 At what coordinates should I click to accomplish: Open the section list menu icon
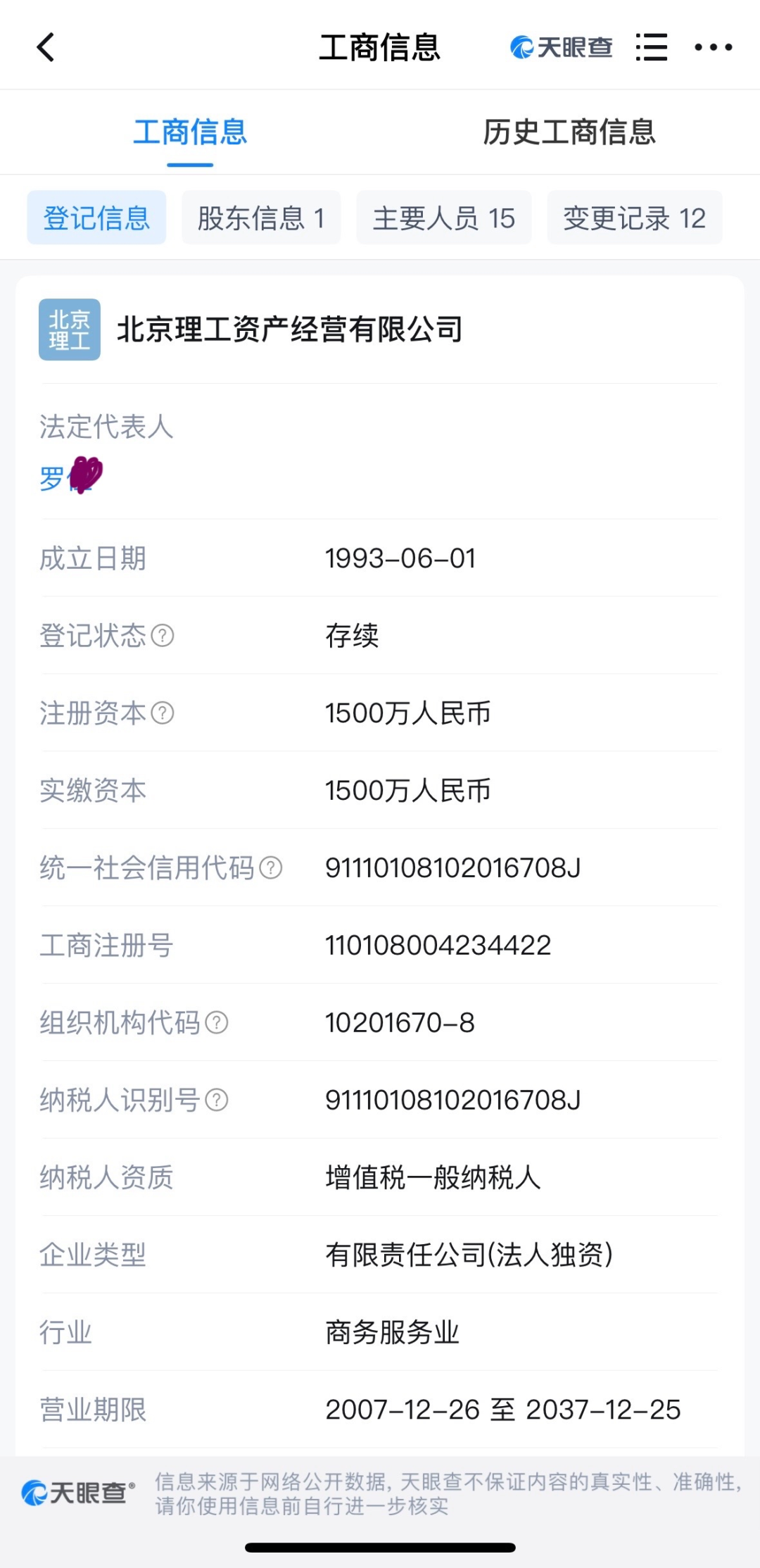tap(652, 47)
